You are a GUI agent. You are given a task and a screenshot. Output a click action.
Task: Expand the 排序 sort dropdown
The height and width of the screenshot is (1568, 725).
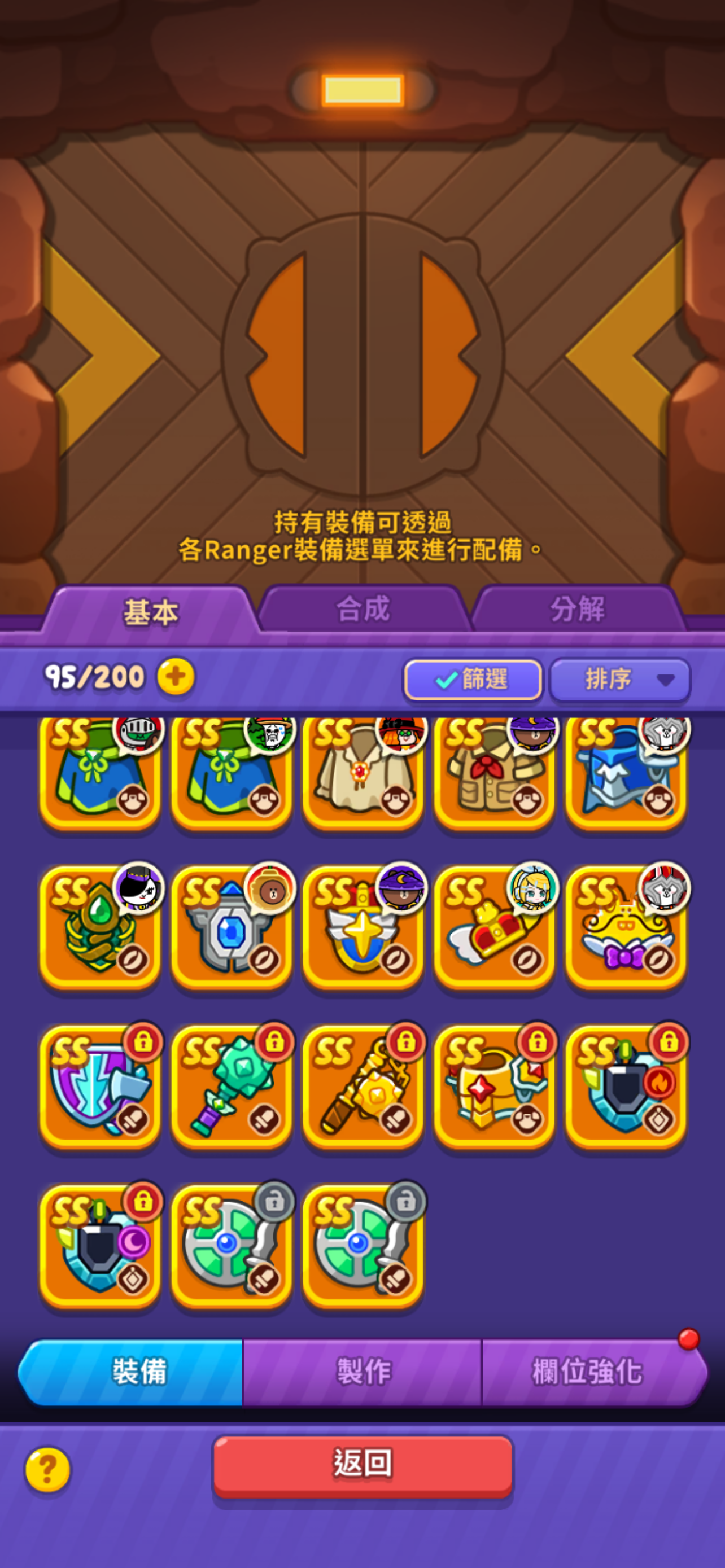pos(619,678)
